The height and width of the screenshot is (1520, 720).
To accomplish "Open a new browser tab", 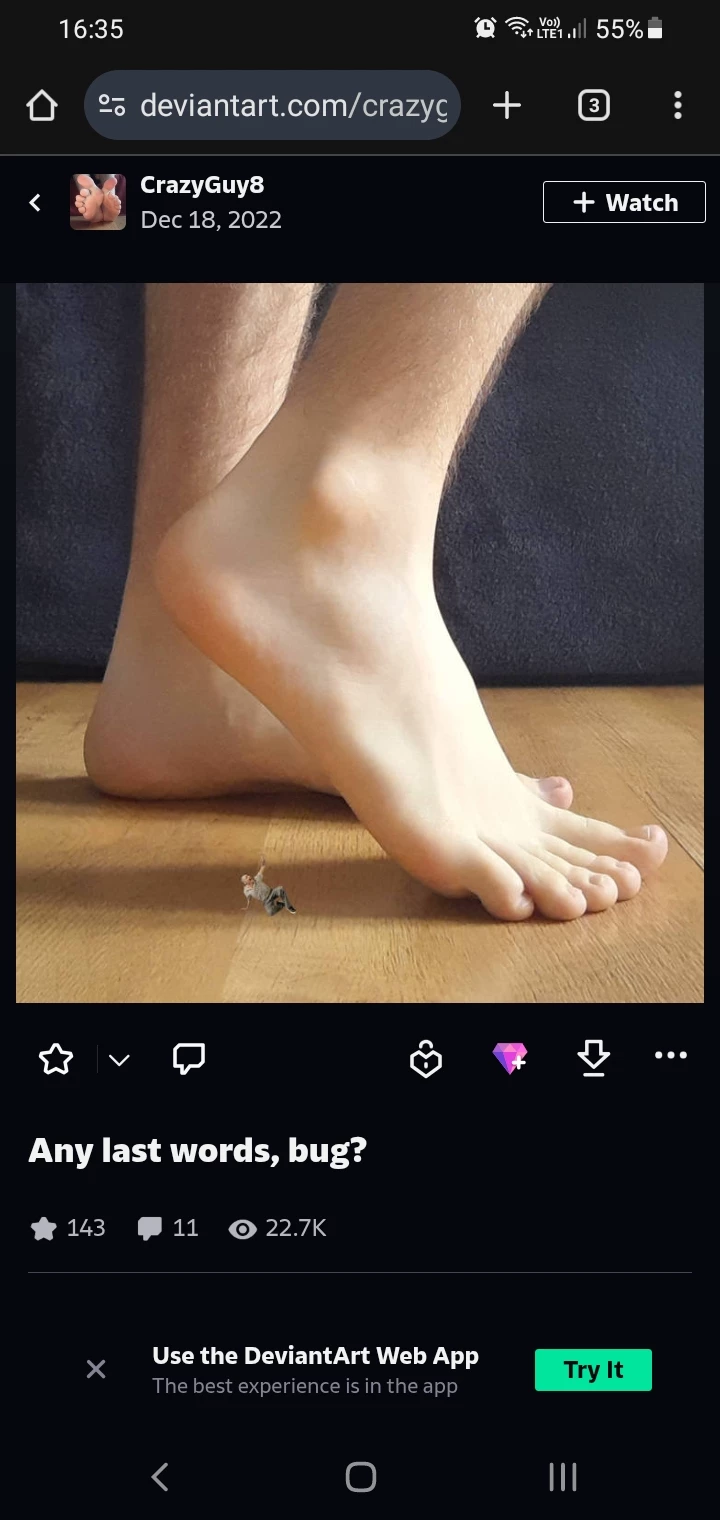I will pos(507,105).
